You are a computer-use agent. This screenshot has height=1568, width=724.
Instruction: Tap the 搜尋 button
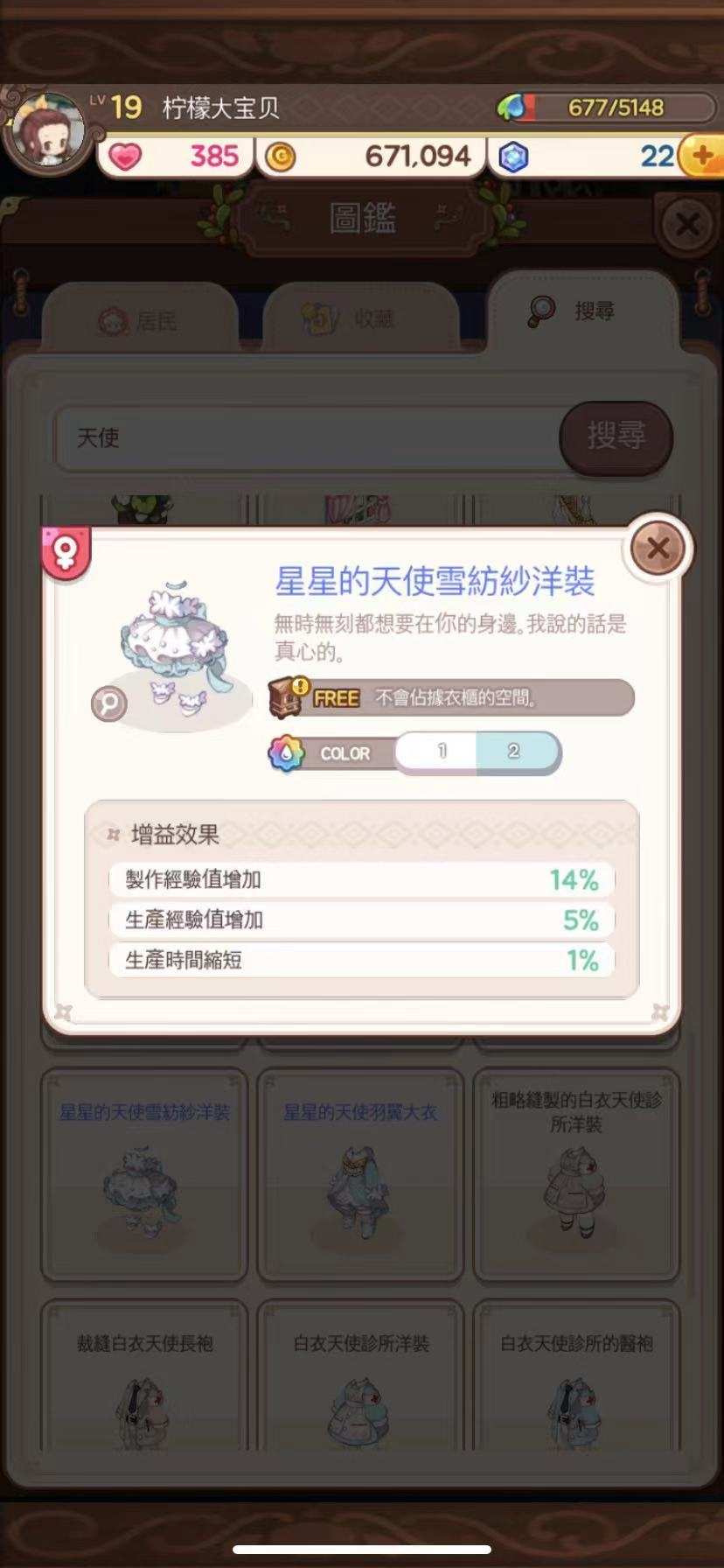click(x=616, y=436)
